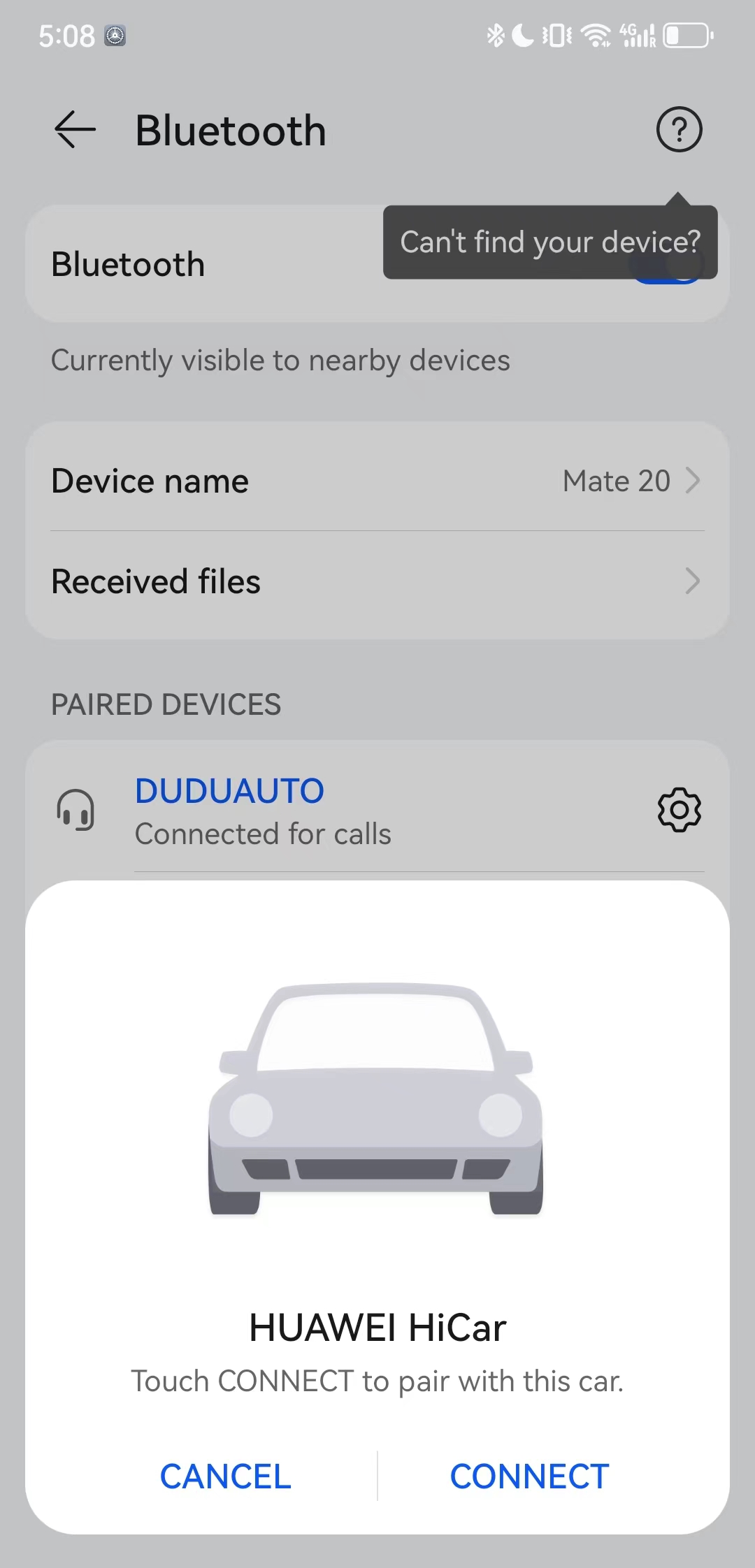Open the Bluetooth help question mark
Screen dimensions: 755x1568
679,130
